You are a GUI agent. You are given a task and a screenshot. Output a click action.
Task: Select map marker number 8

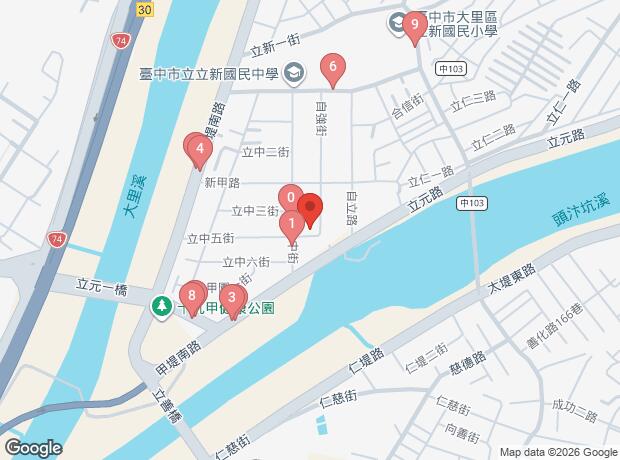(x=190, y=295)
